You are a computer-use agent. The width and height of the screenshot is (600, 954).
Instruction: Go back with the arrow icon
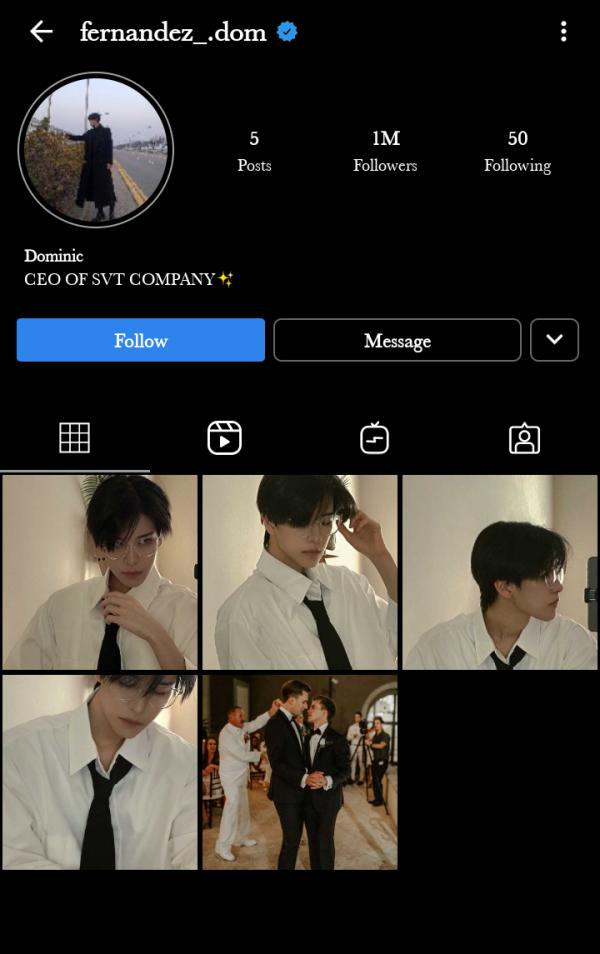tap(41, 32)
